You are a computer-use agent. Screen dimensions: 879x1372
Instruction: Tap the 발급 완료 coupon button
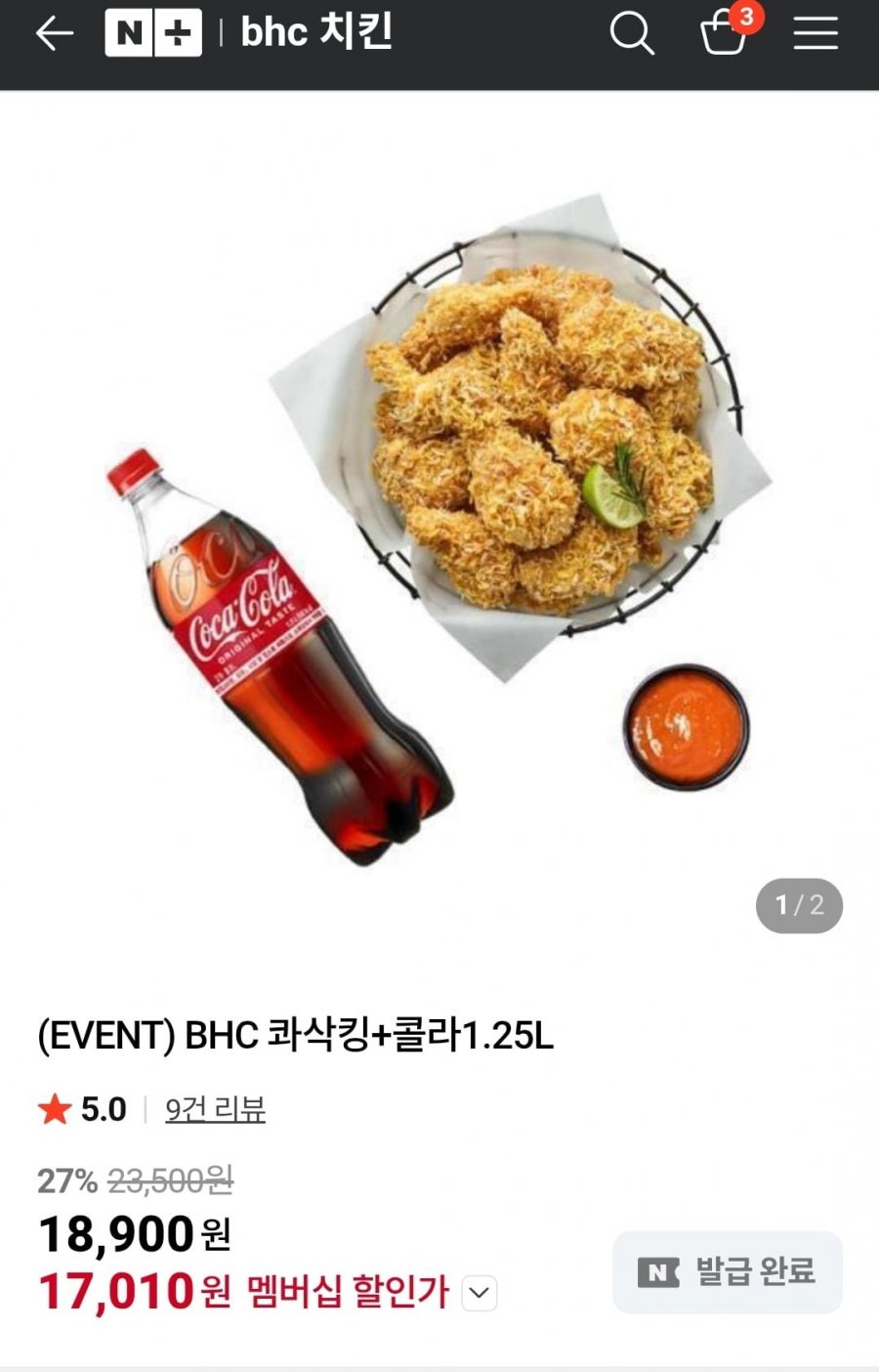(728, 1271)
